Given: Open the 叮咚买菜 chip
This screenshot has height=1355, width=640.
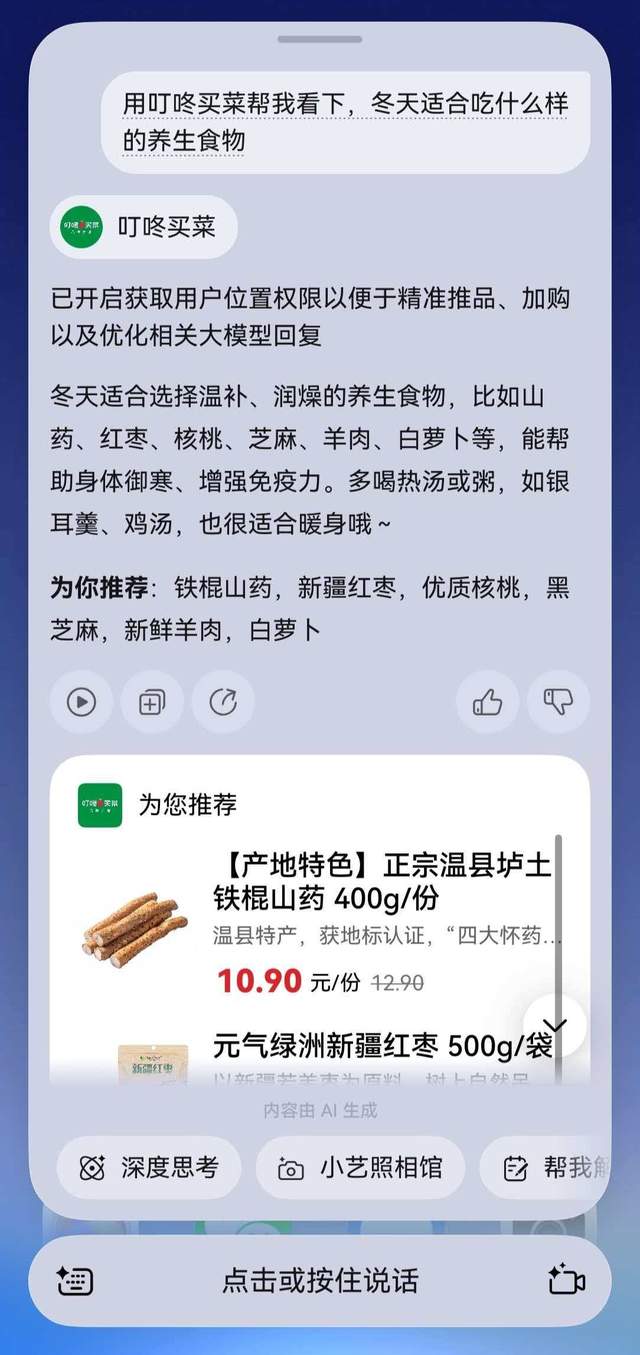Looking at the screenshot, I should (x=144, y=227).
